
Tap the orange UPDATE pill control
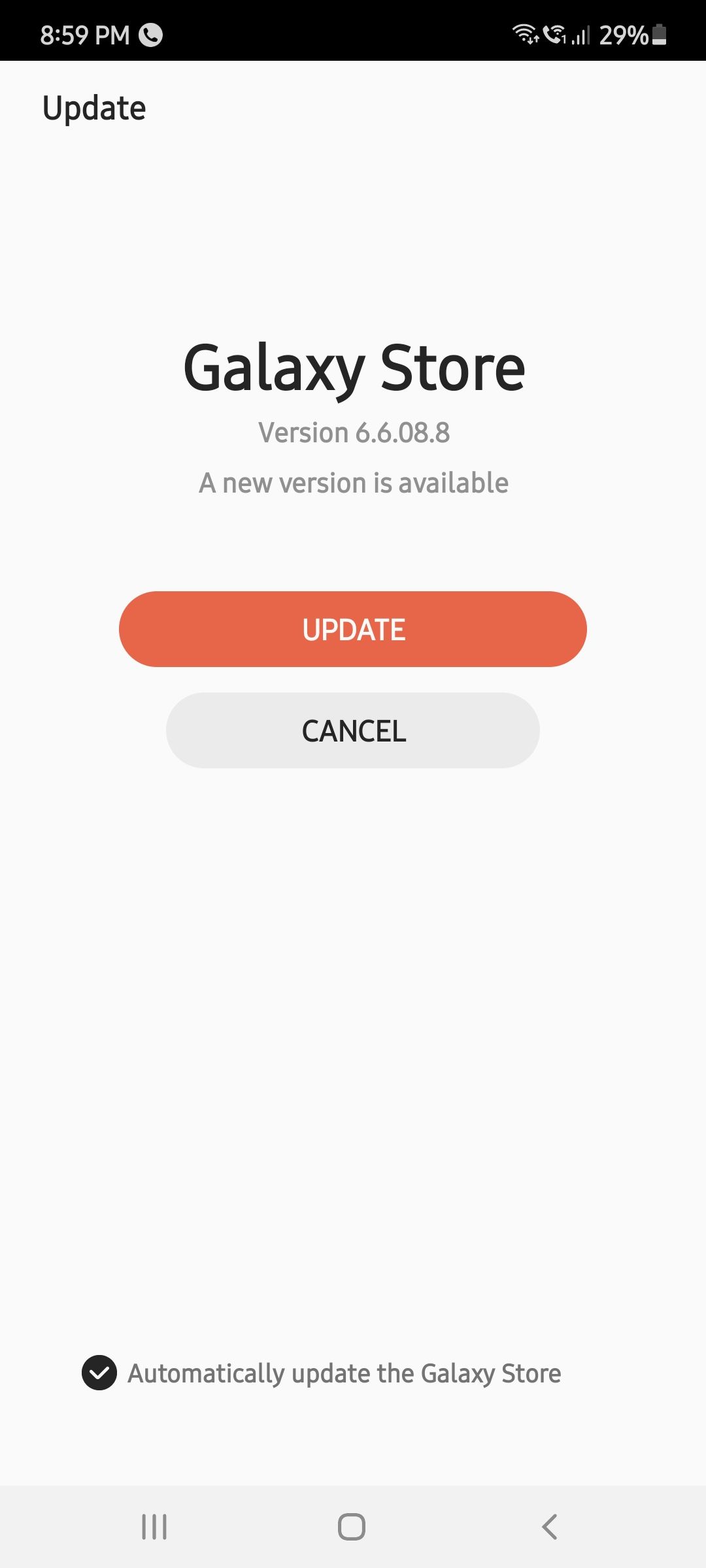pos(353,629)
